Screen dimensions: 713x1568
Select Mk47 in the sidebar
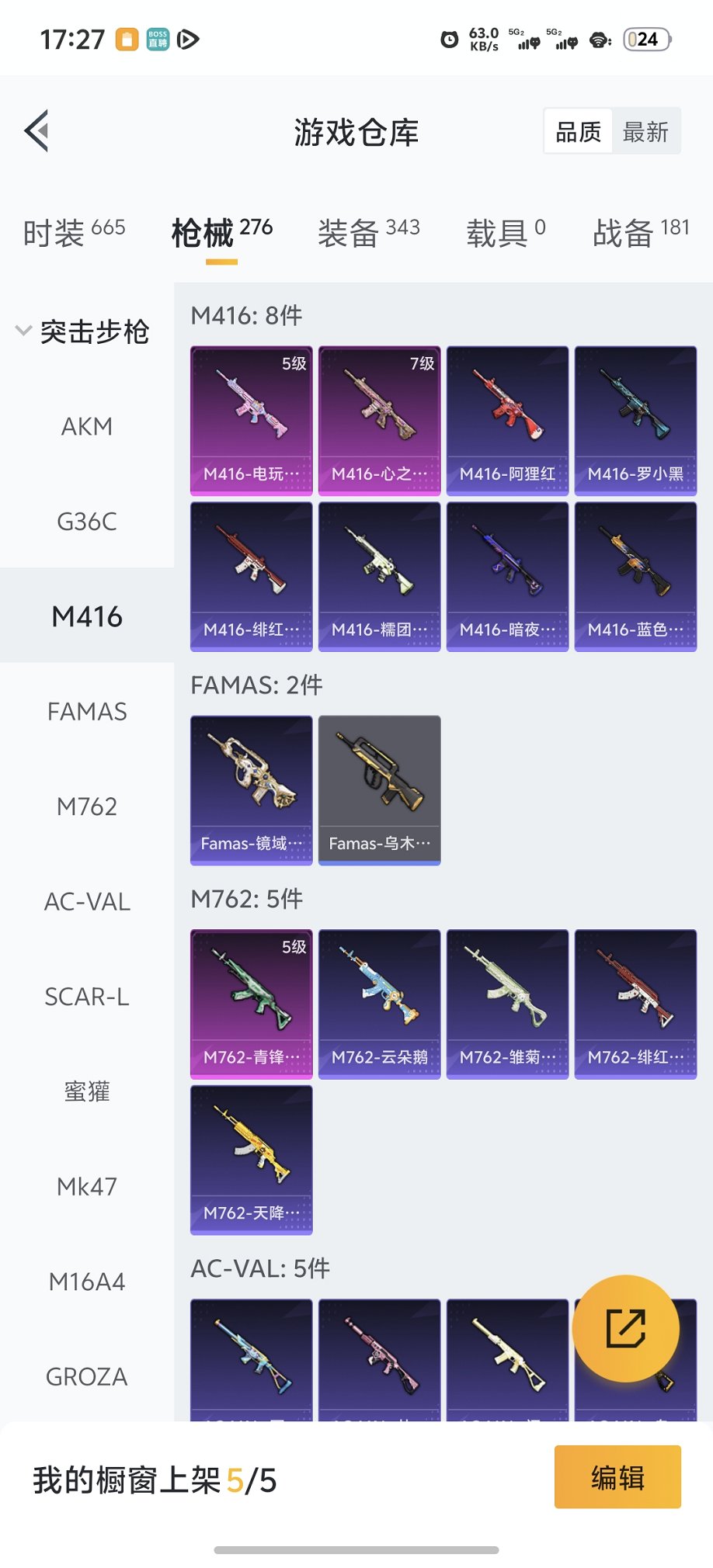87,1186
